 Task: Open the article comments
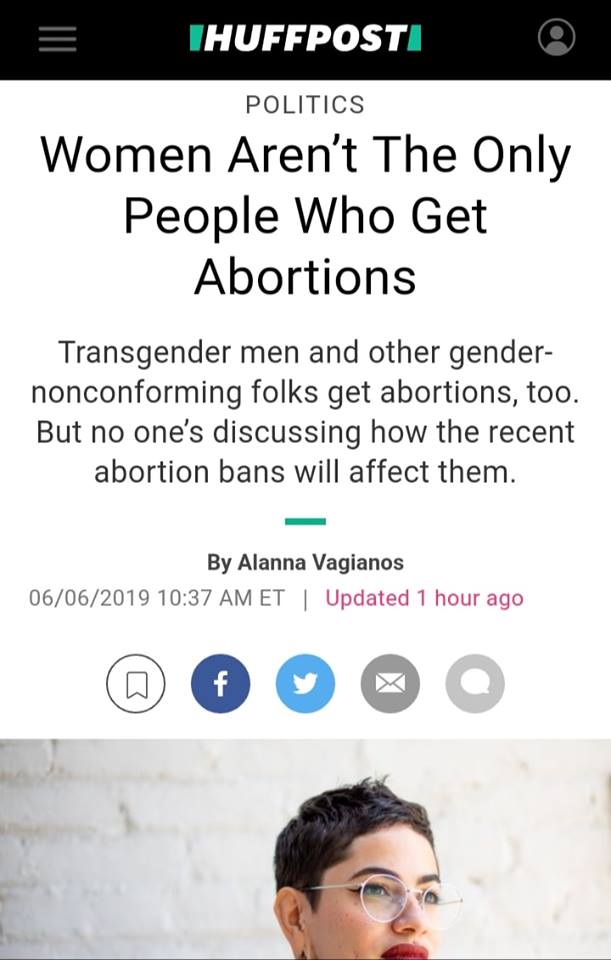coord(475,684)
